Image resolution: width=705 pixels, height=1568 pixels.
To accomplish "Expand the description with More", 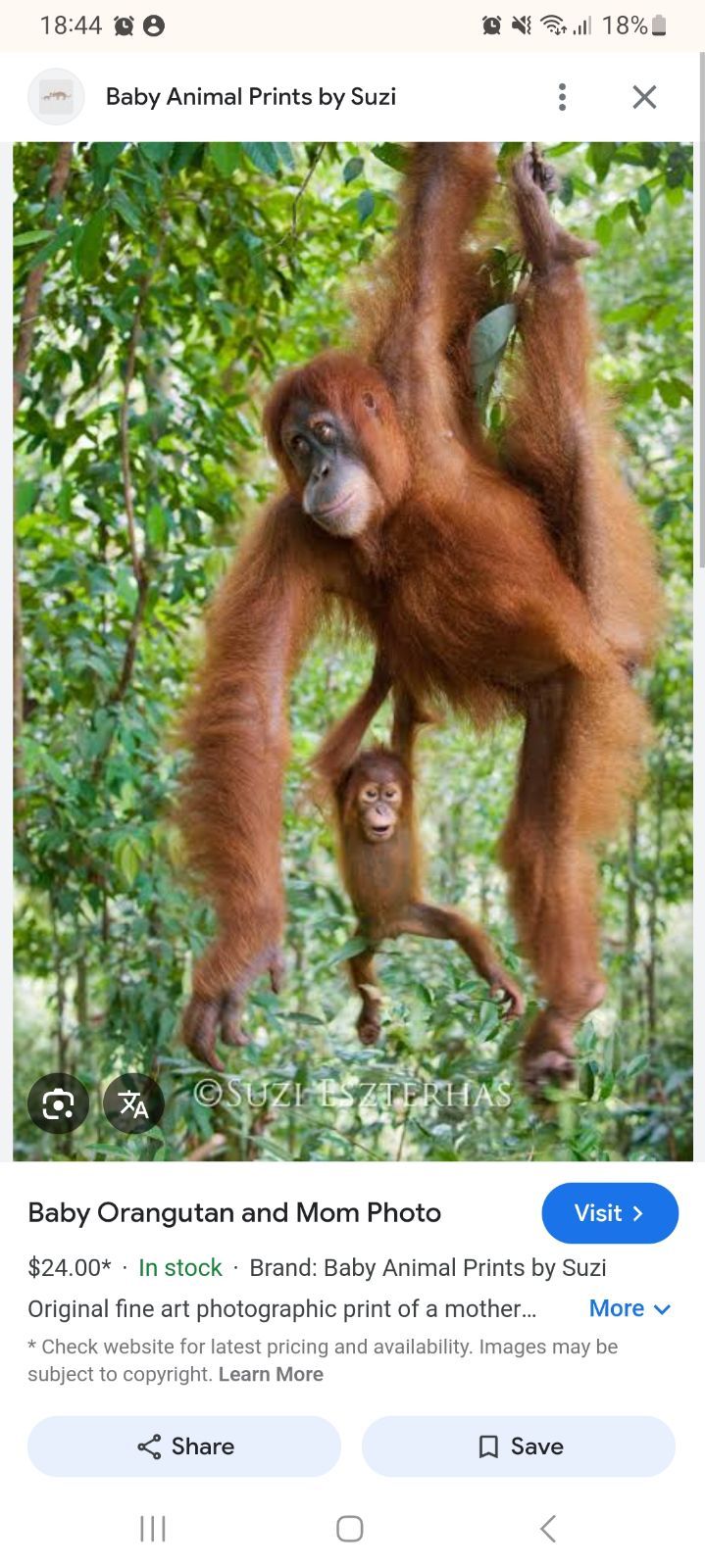I will (x=629, y=1309).
